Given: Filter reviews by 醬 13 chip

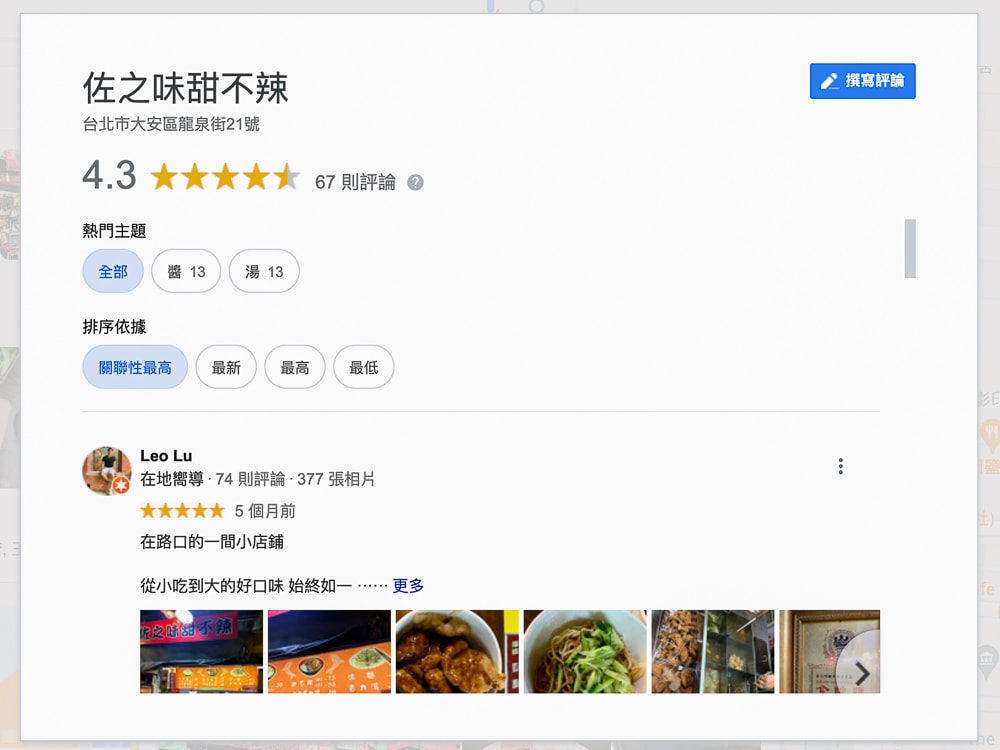Looking at the screenshot, I should click(186, 271).
